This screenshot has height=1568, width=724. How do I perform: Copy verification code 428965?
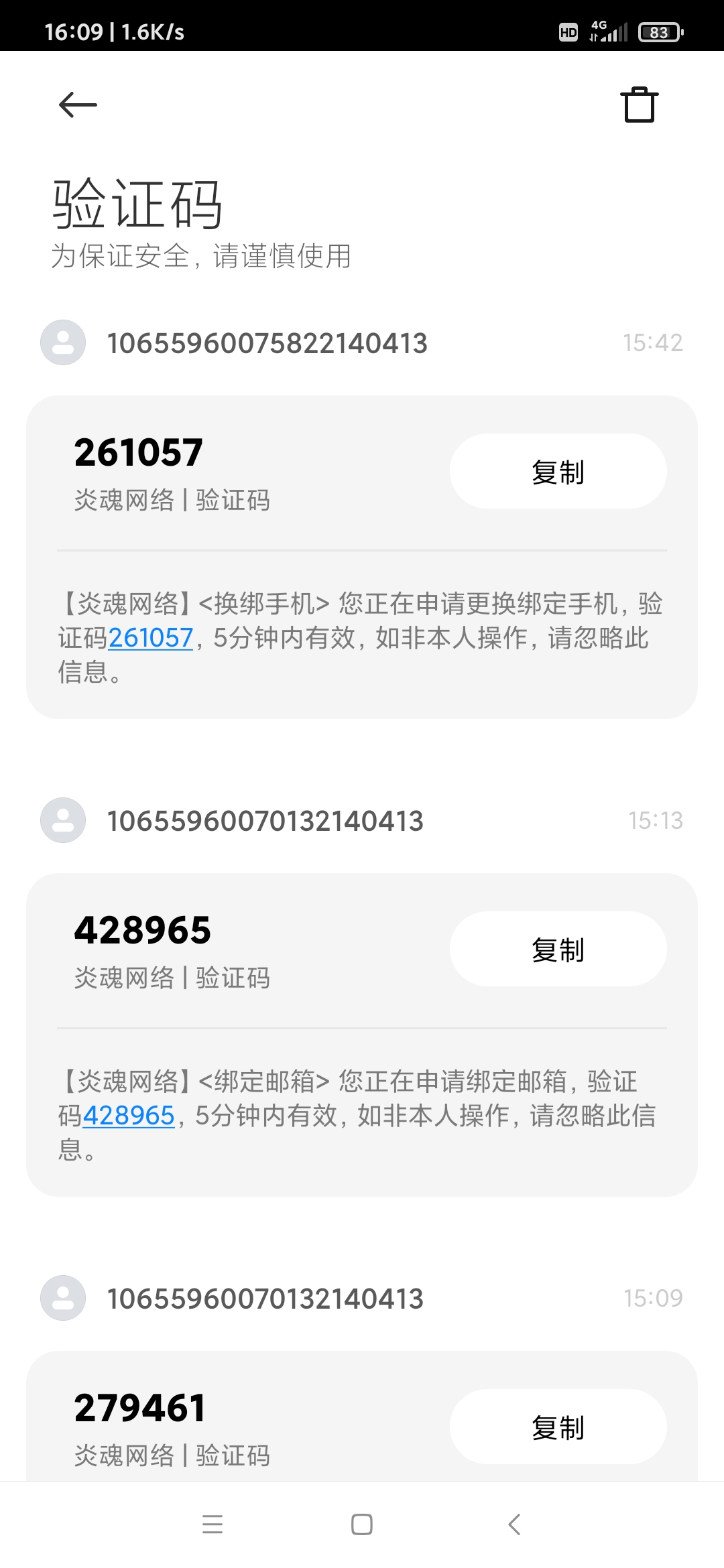coord(559,949)
